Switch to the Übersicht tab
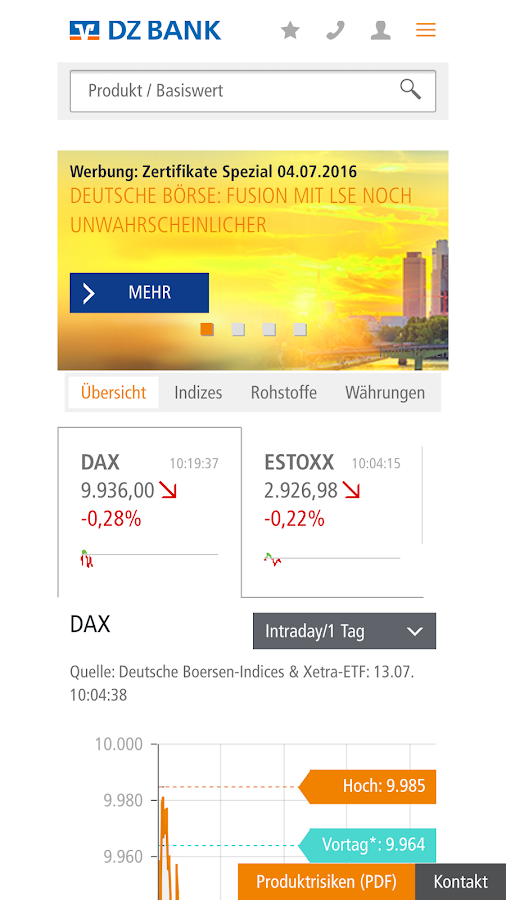 (114, 393)
